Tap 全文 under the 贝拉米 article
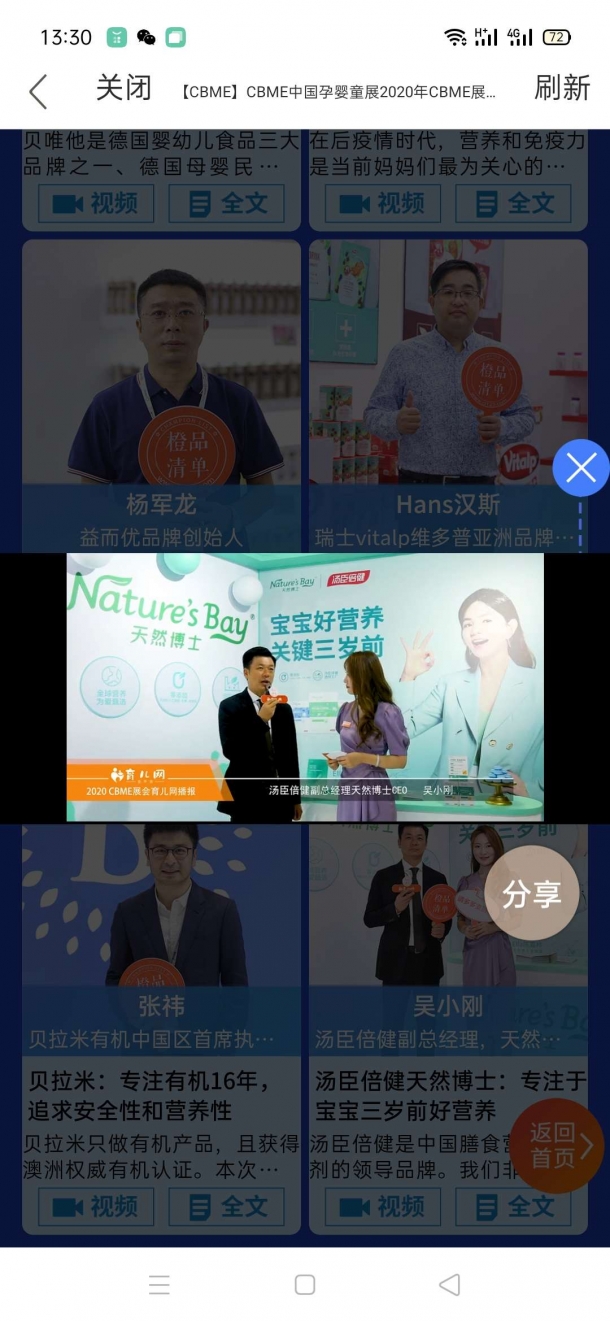610x1321 pixels. click(227, 1207)
